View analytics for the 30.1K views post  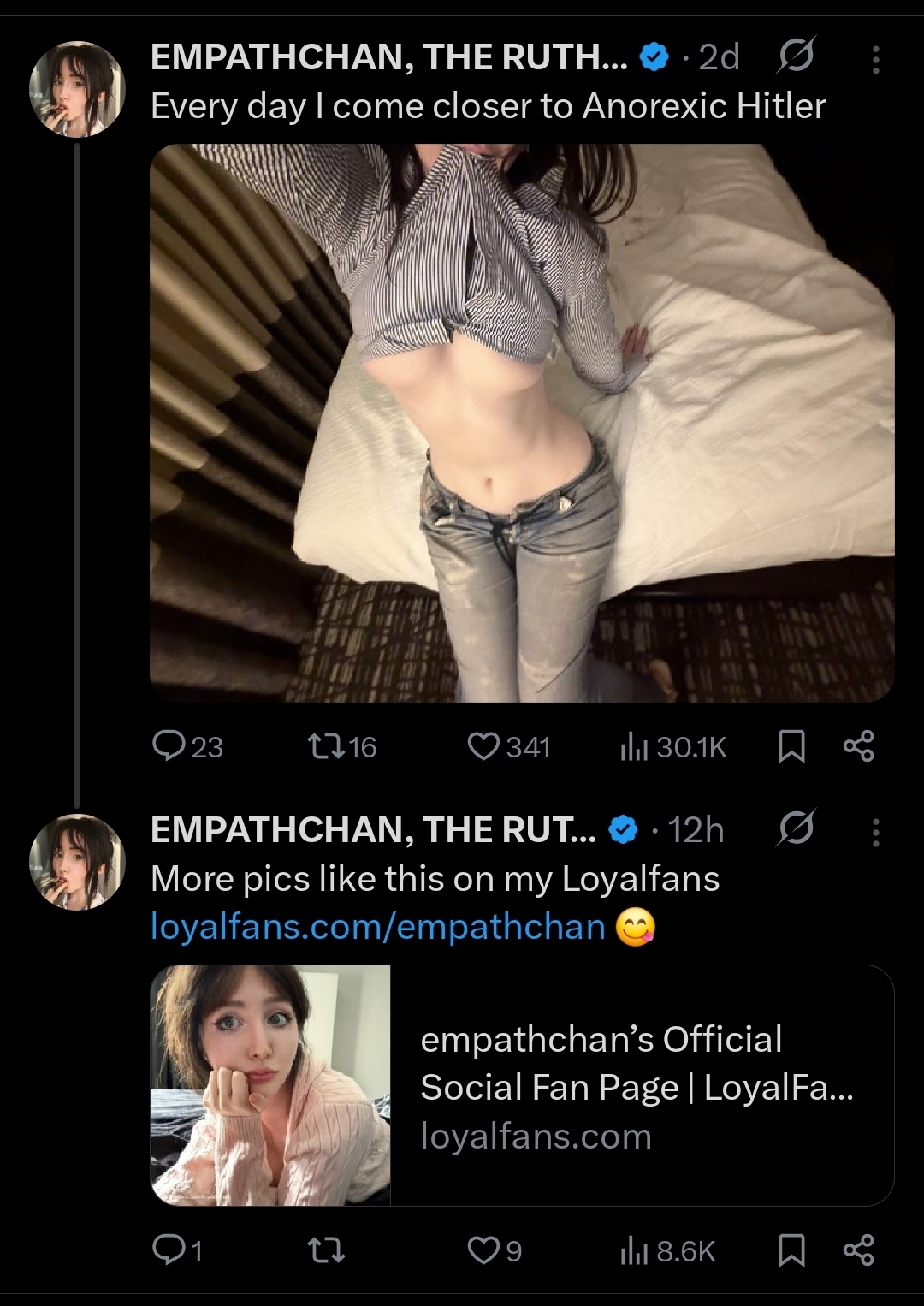(672, 746)
